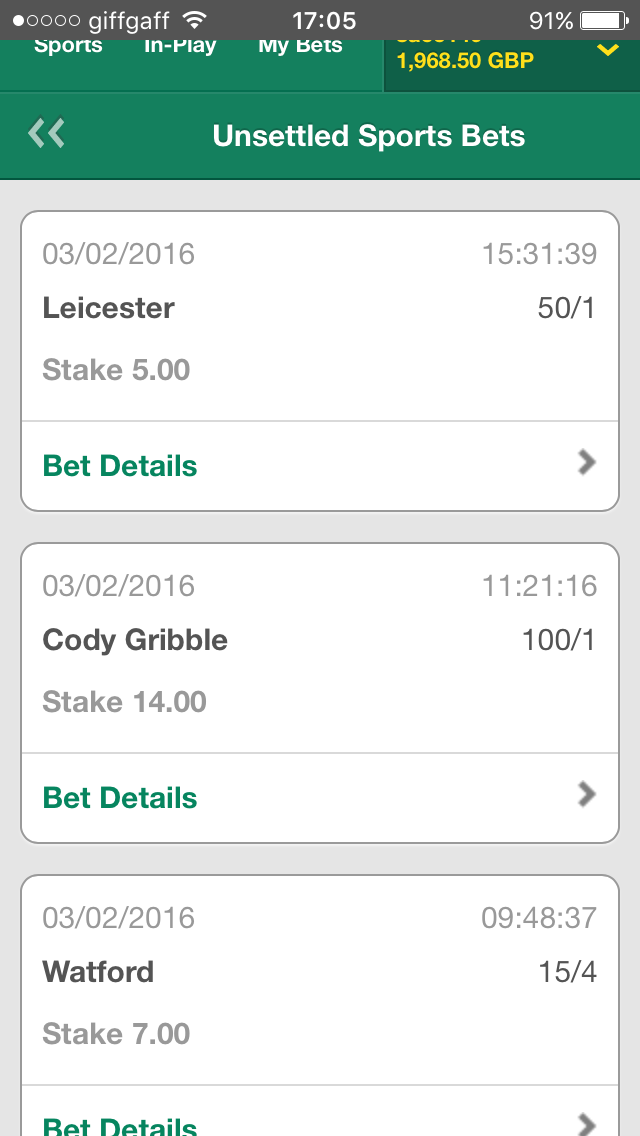Go back using the double chevron arrow
Image resolution: width=640 pixels, height=1136 pixels.
46,133
